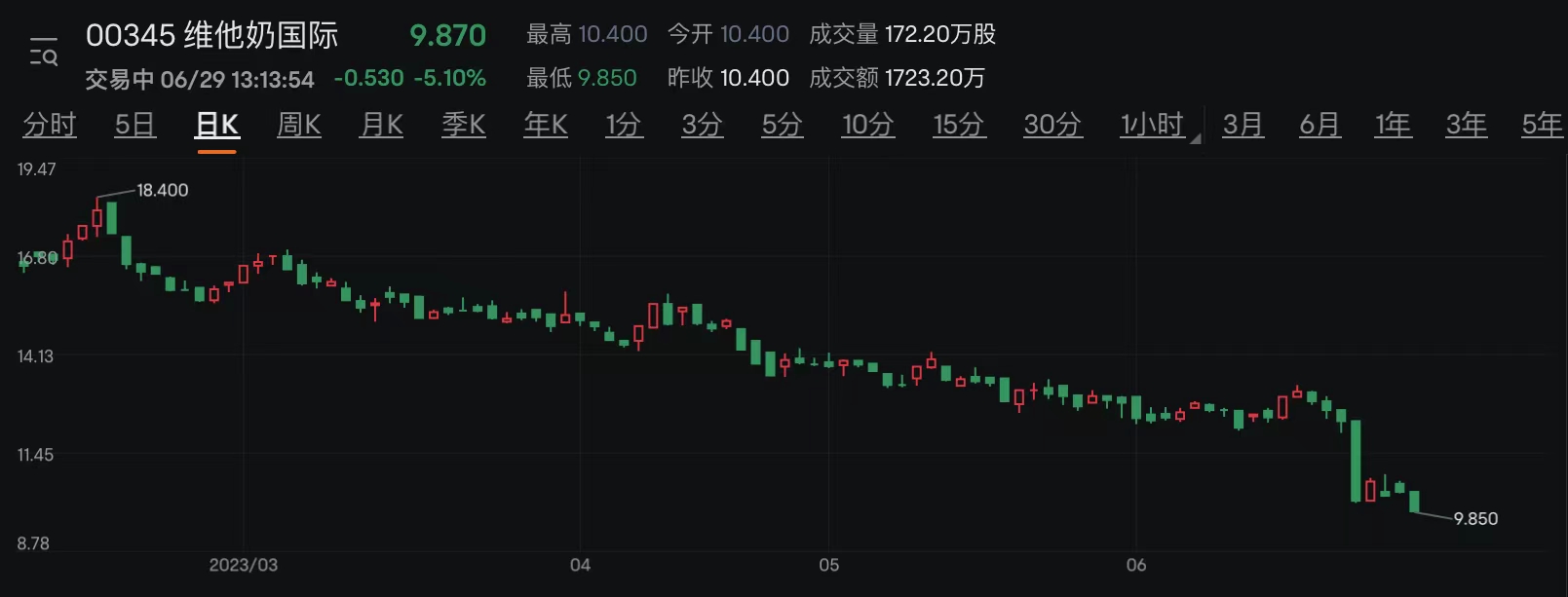Select the 10分 minute chart
This screenshot has width=1568, height=597.
click(x=867, y=125)
